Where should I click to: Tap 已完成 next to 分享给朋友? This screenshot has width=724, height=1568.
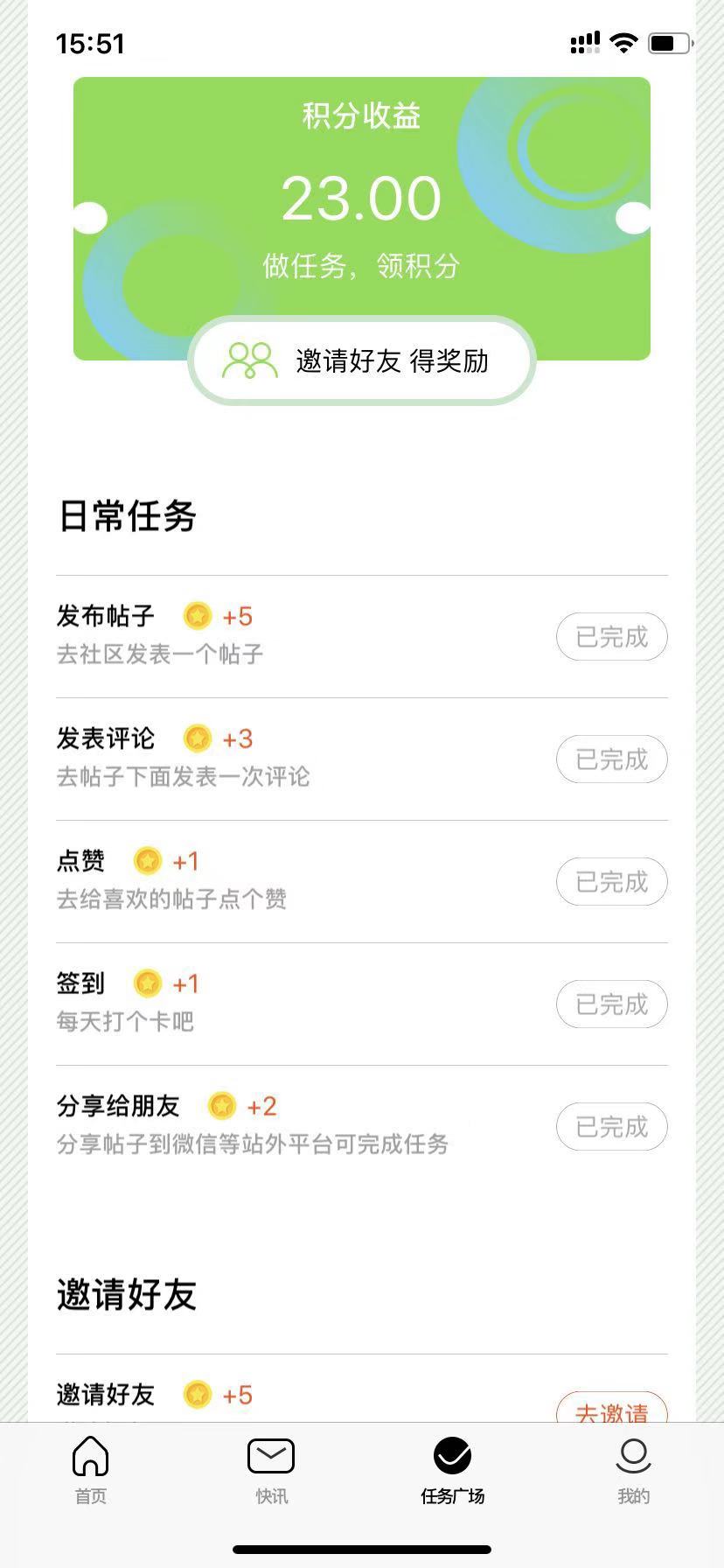click(x=612, y=1127)
